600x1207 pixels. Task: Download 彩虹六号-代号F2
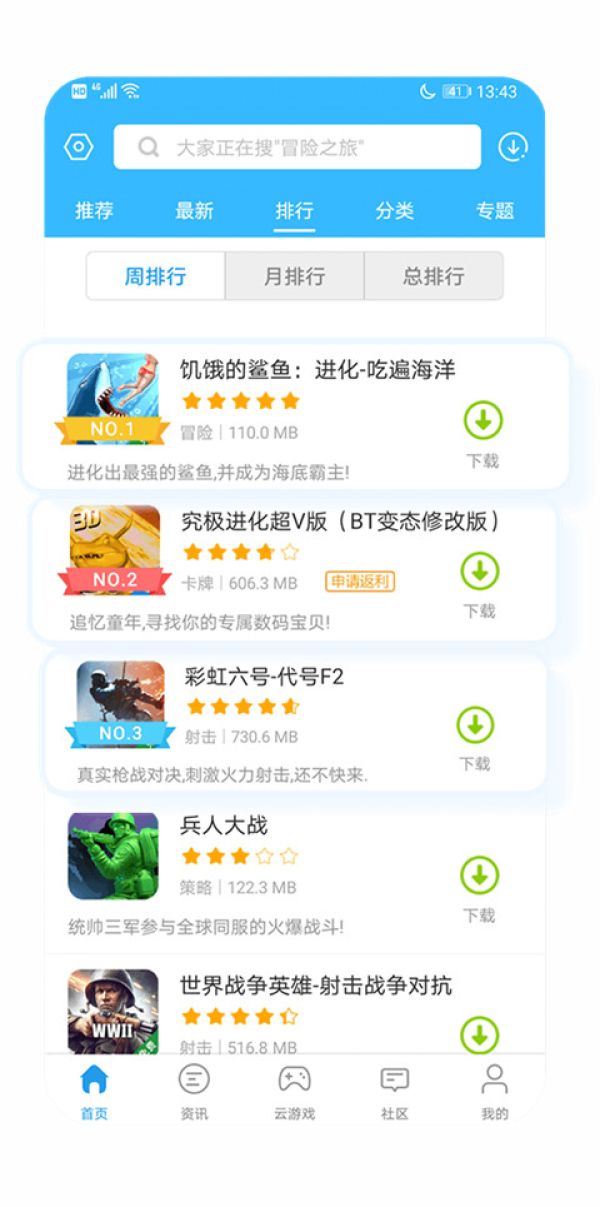(x=475, y=726)
